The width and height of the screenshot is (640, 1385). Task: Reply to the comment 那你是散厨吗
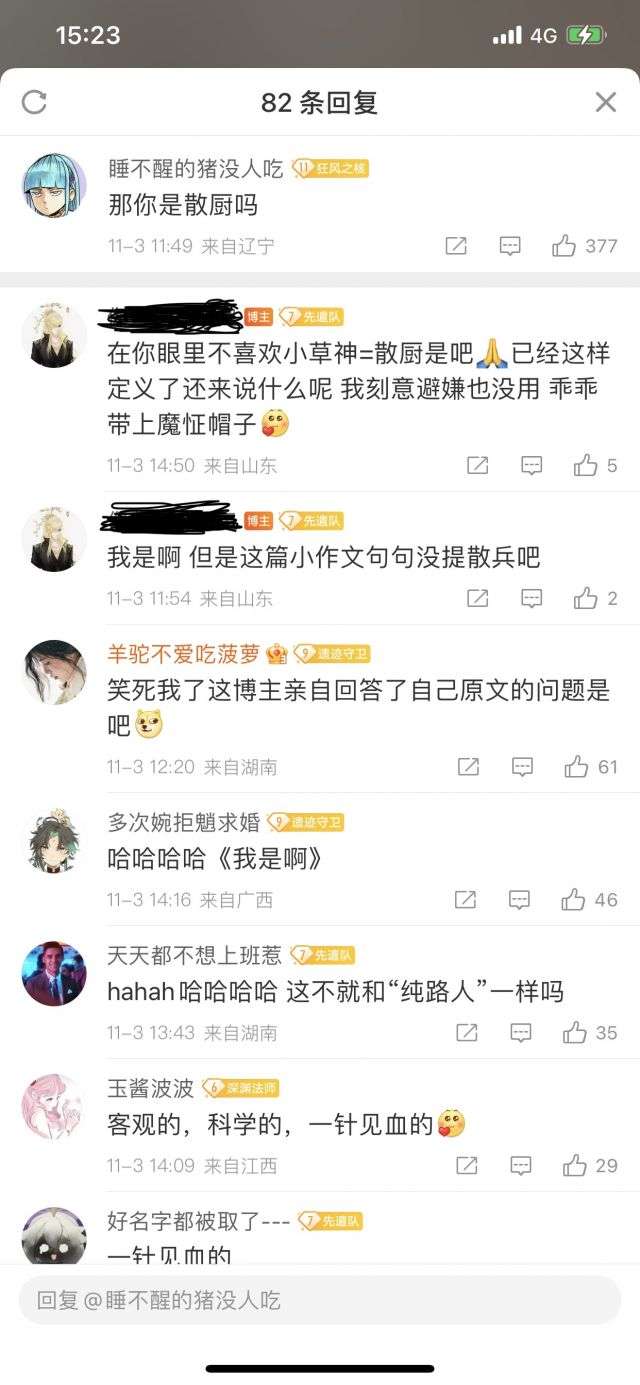click(510, 246)
